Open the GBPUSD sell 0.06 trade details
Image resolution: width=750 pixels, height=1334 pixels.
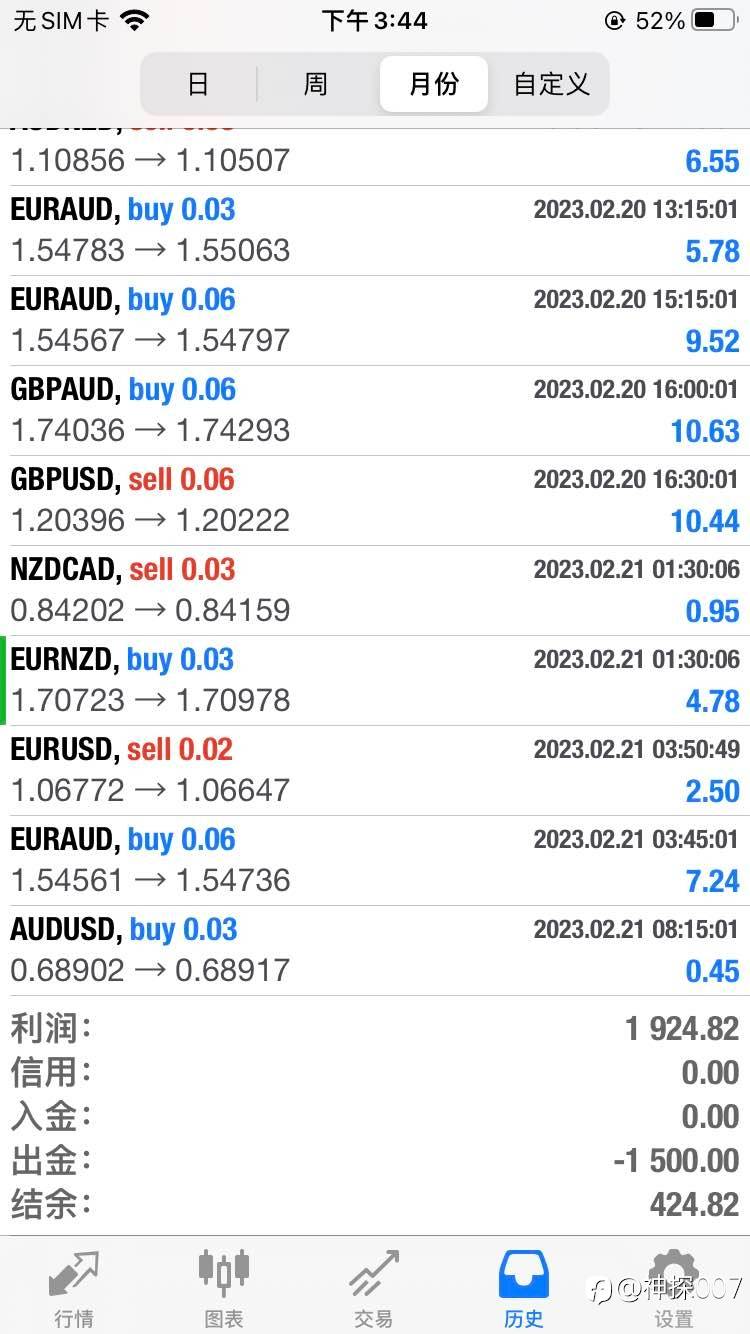pyautogui.click(x=375, y=500)
